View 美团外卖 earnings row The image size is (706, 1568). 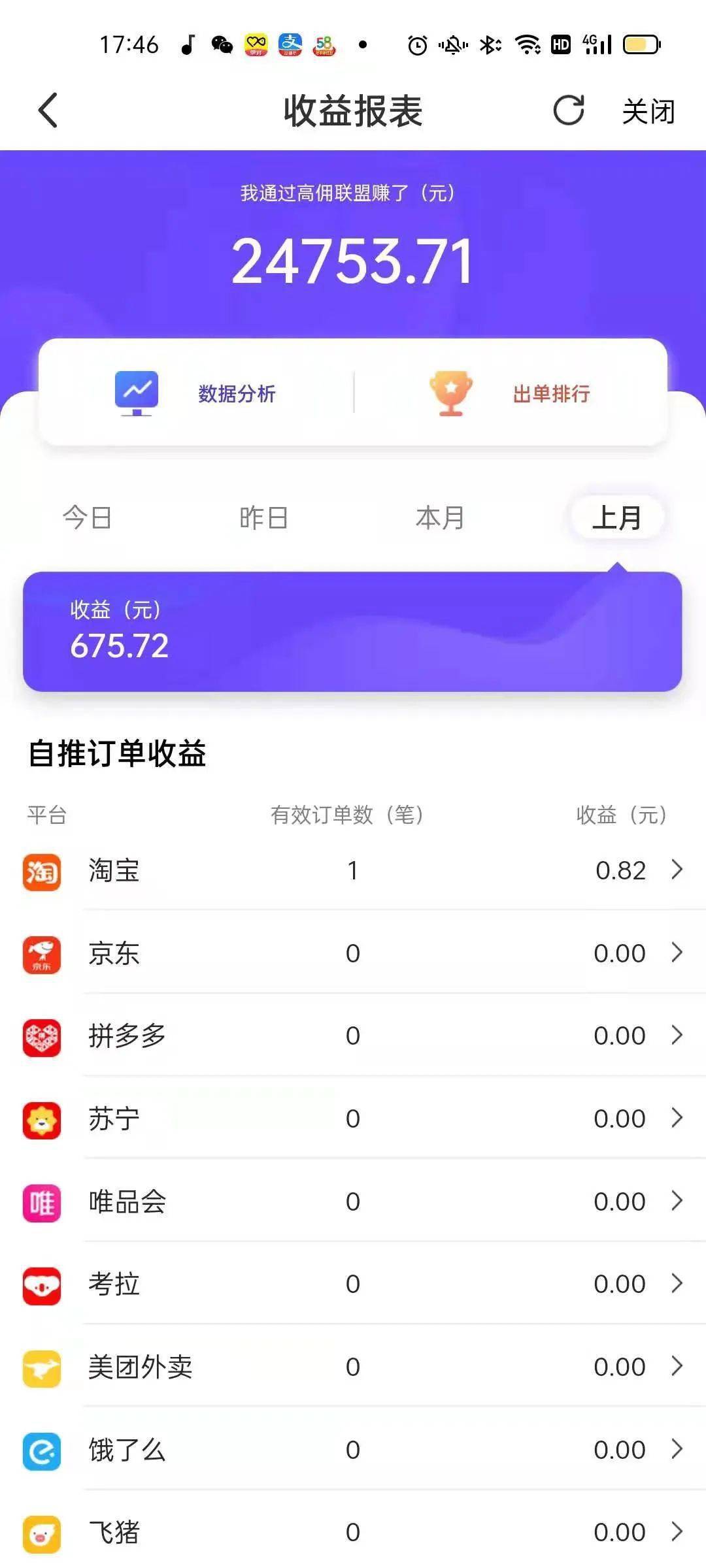[353, 1367]
